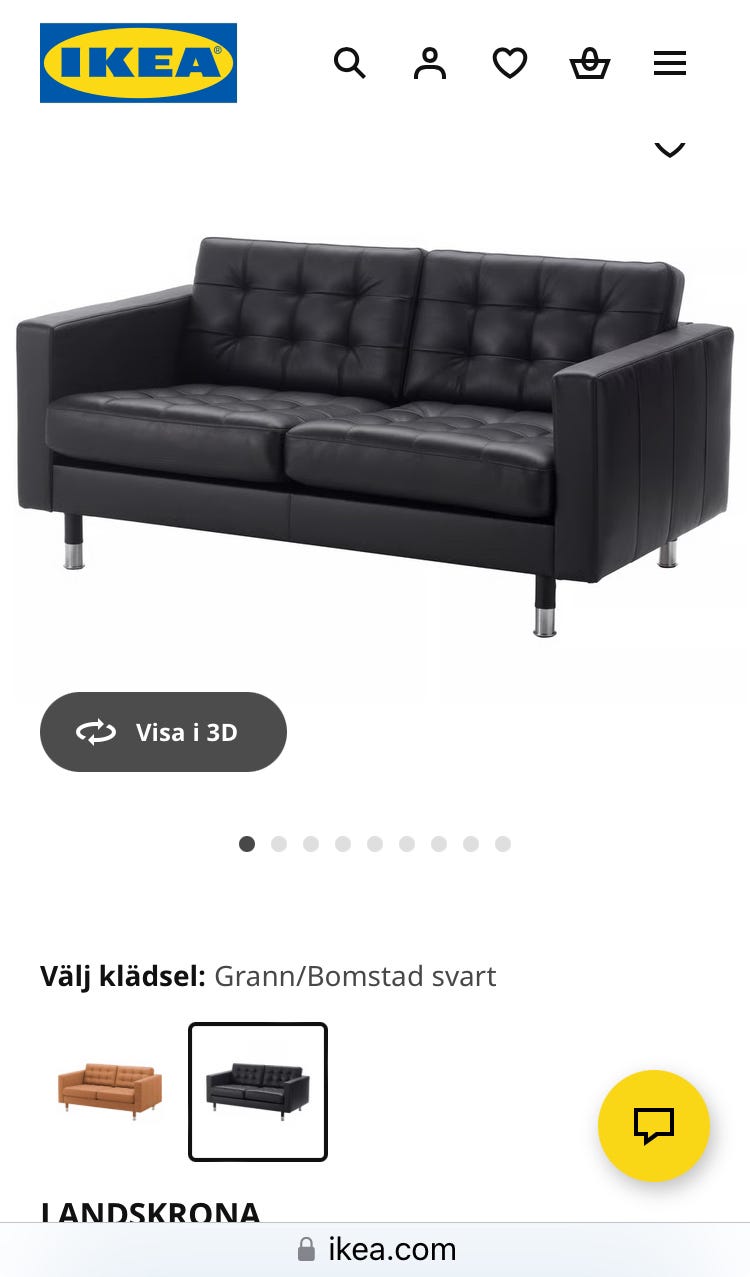Open the account profile icon
The width and height of the screenshot is (750, 1277).
tap(429, 63)
